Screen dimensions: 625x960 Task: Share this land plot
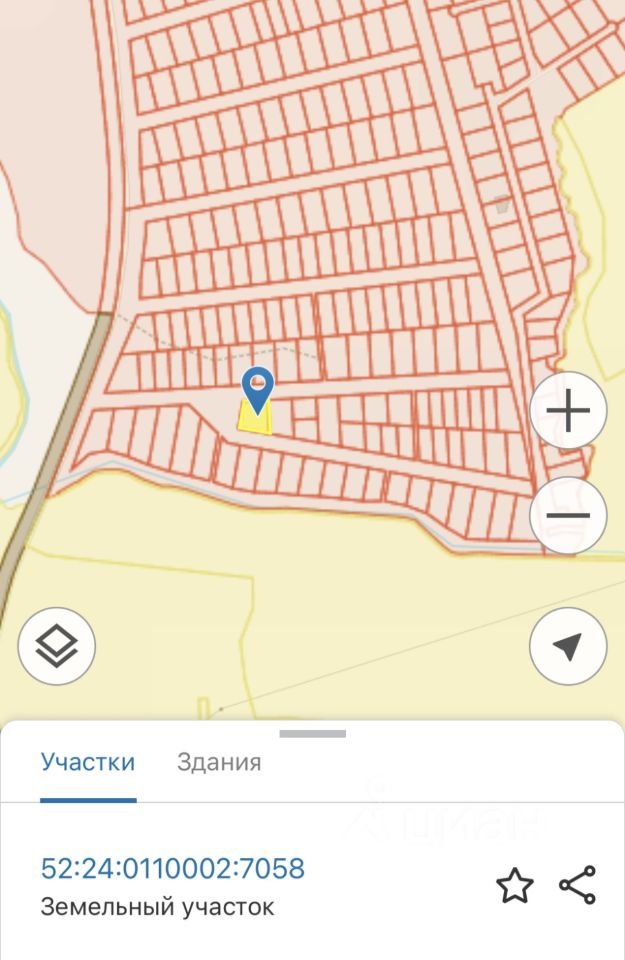(x=577, y=886)
